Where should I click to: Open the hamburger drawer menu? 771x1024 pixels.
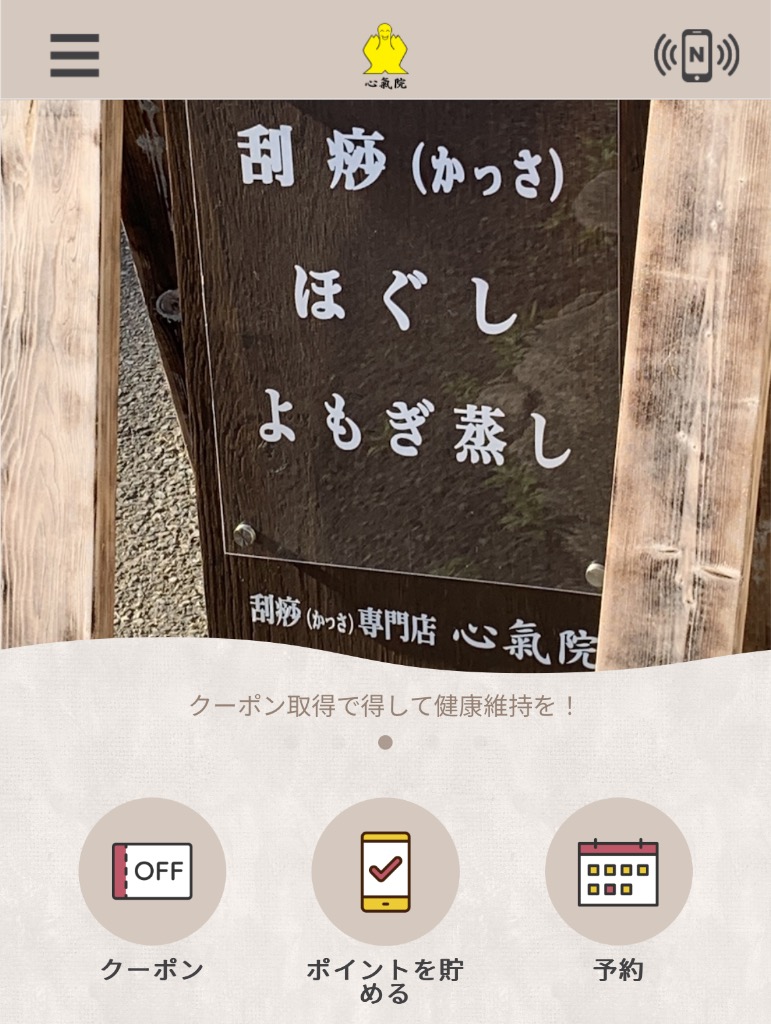[75, 55]
